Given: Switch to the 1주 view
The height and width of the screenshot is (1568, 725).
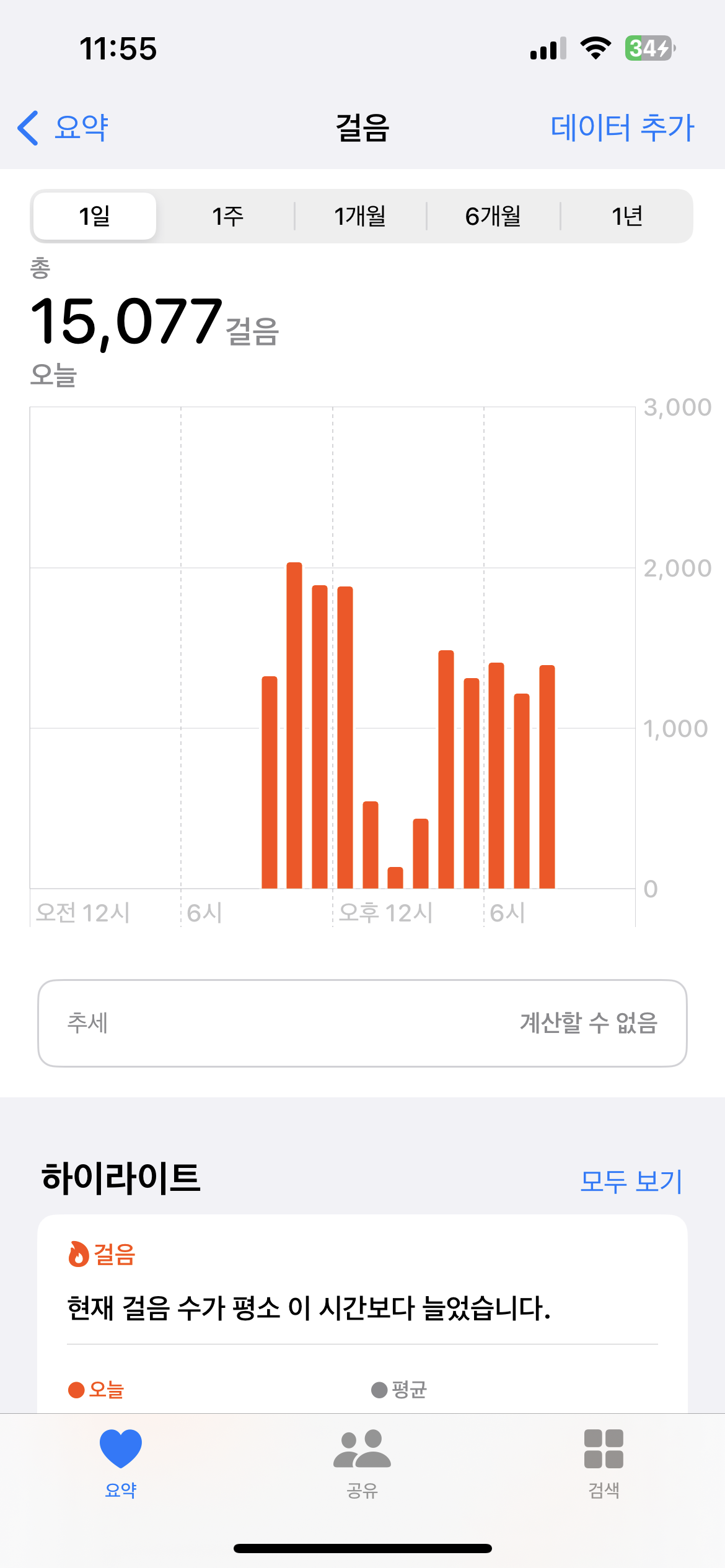Looking at the screenshot, I should pyautogui.click(x=227, y=216).
